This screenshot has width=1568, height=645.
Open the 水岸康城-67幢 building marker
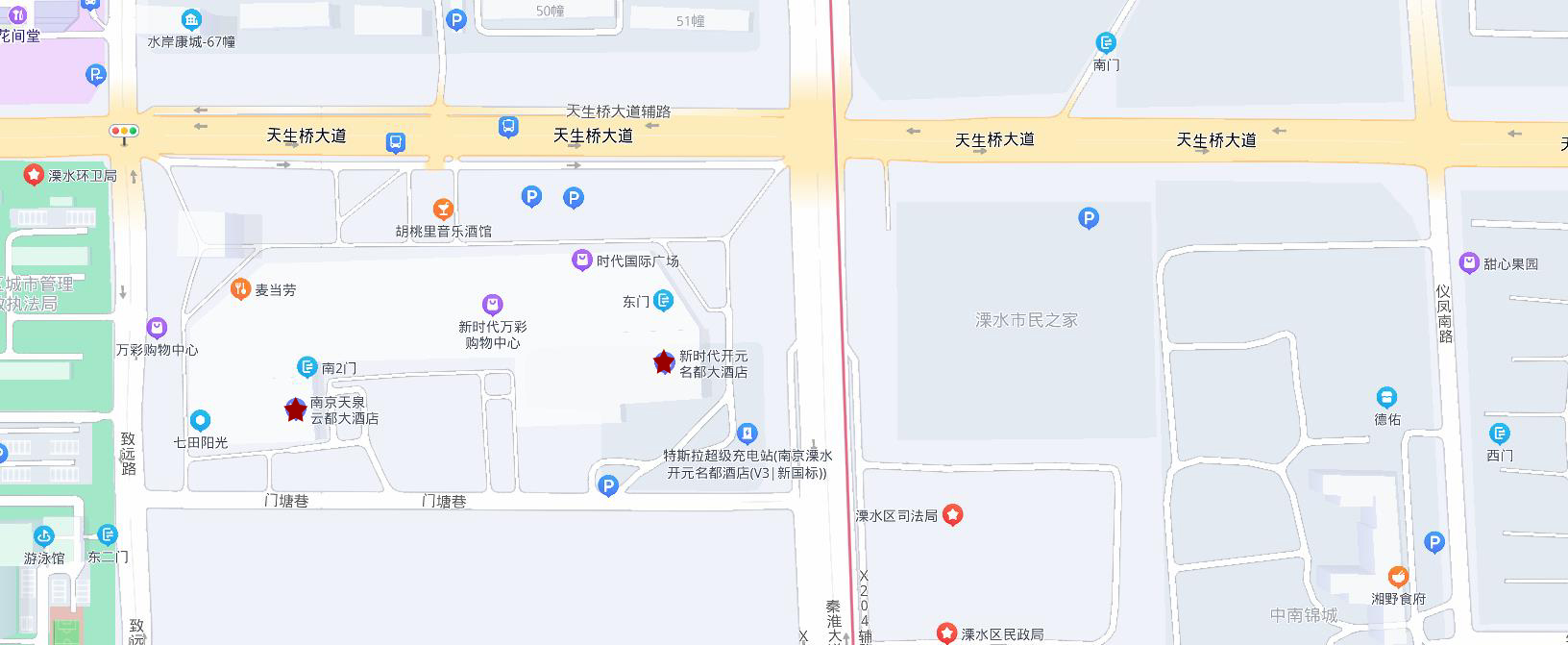point(191,19)
